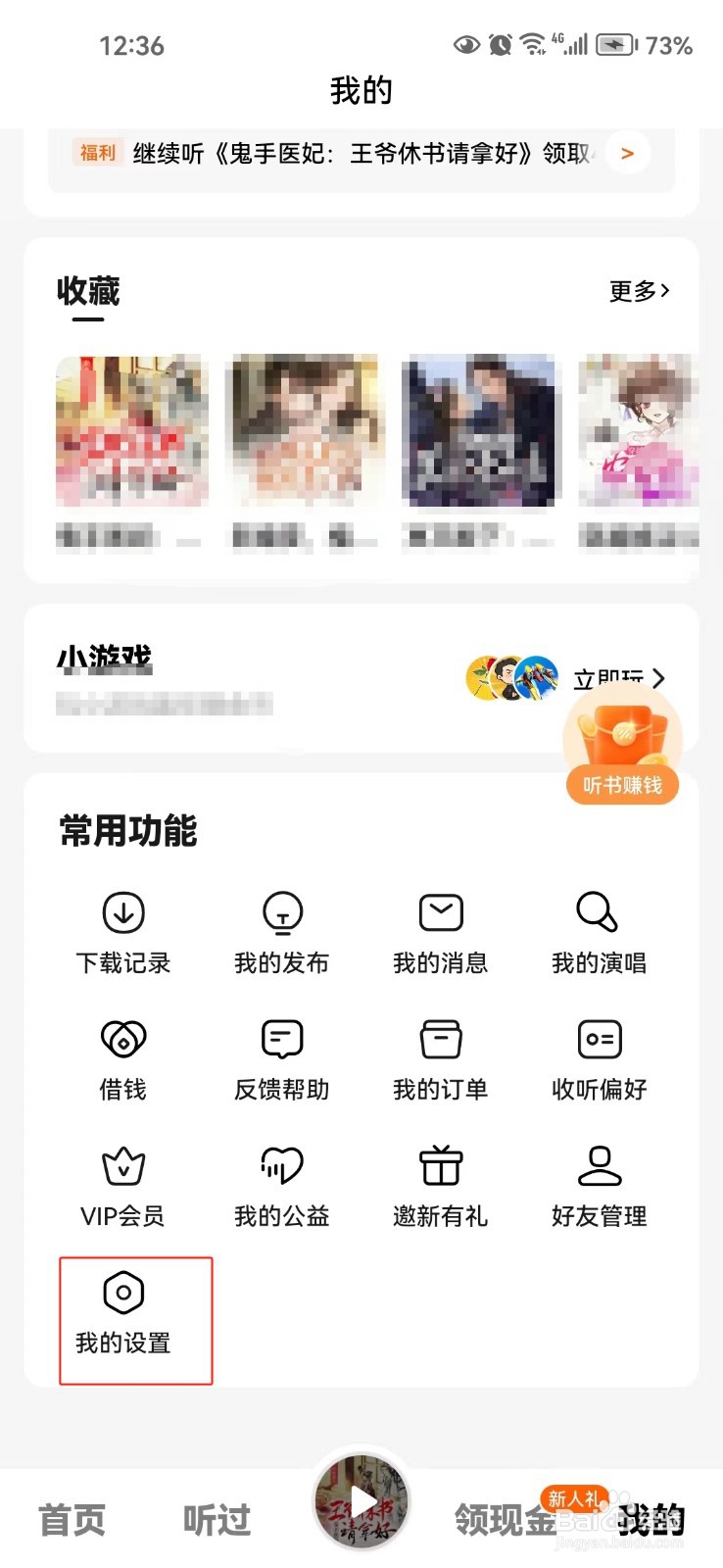Screen dimensions: 723x1568
Task: Open the 听过 listening history tab
Action: (216, 1519)
